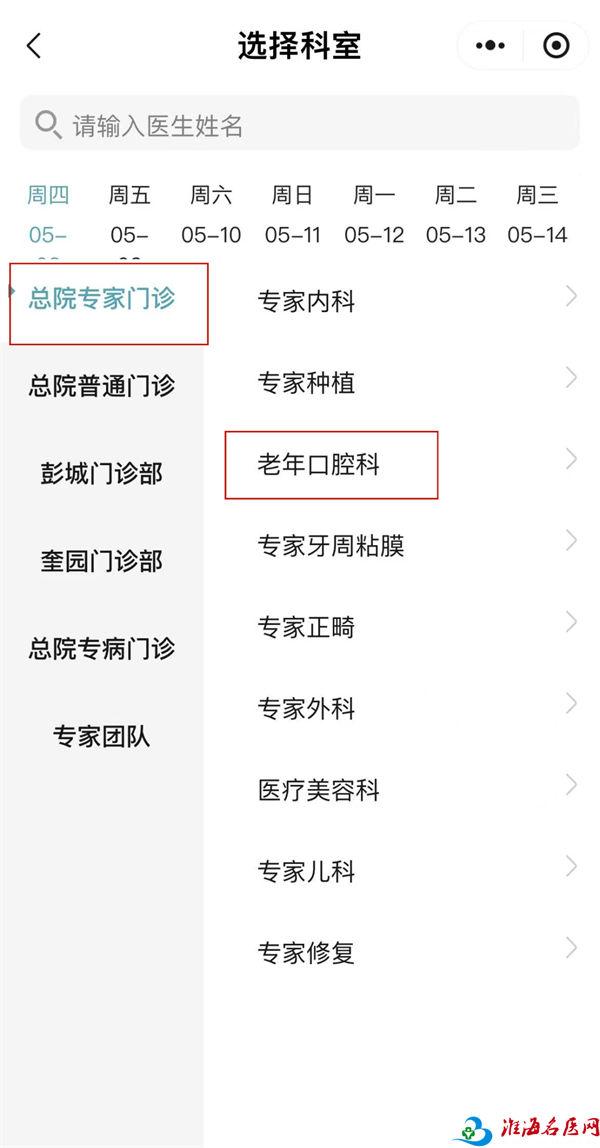Select the 周三 05-14 date

click(537, 215)
